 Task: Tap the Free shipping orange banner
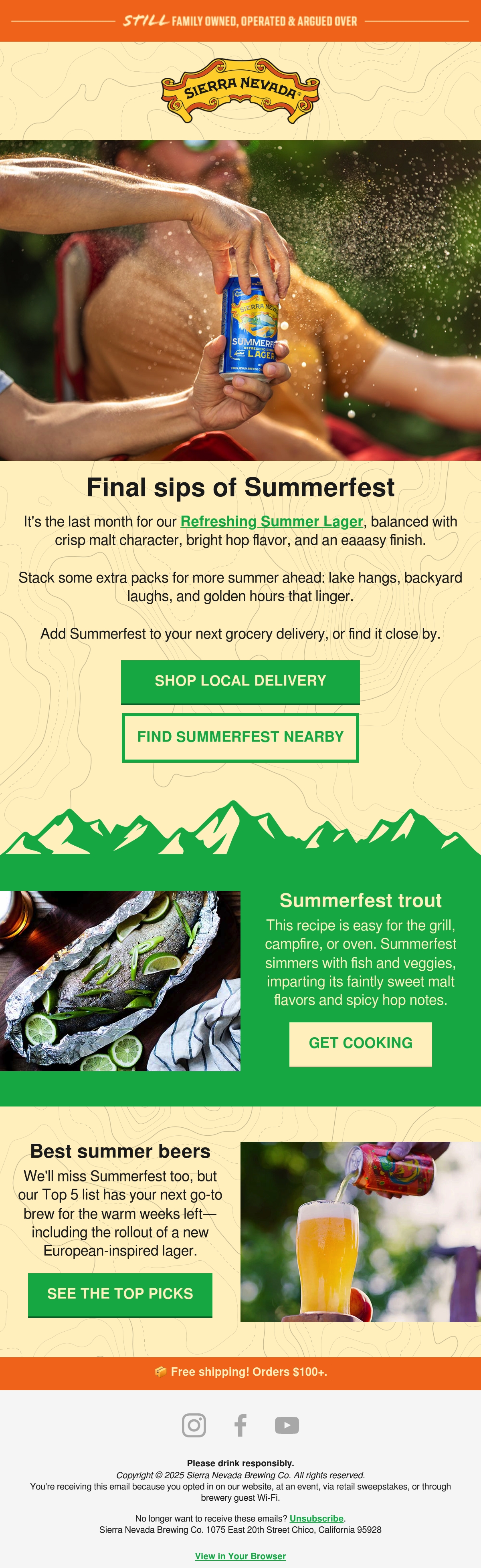pyautogui.click(x=240, y=1371)
